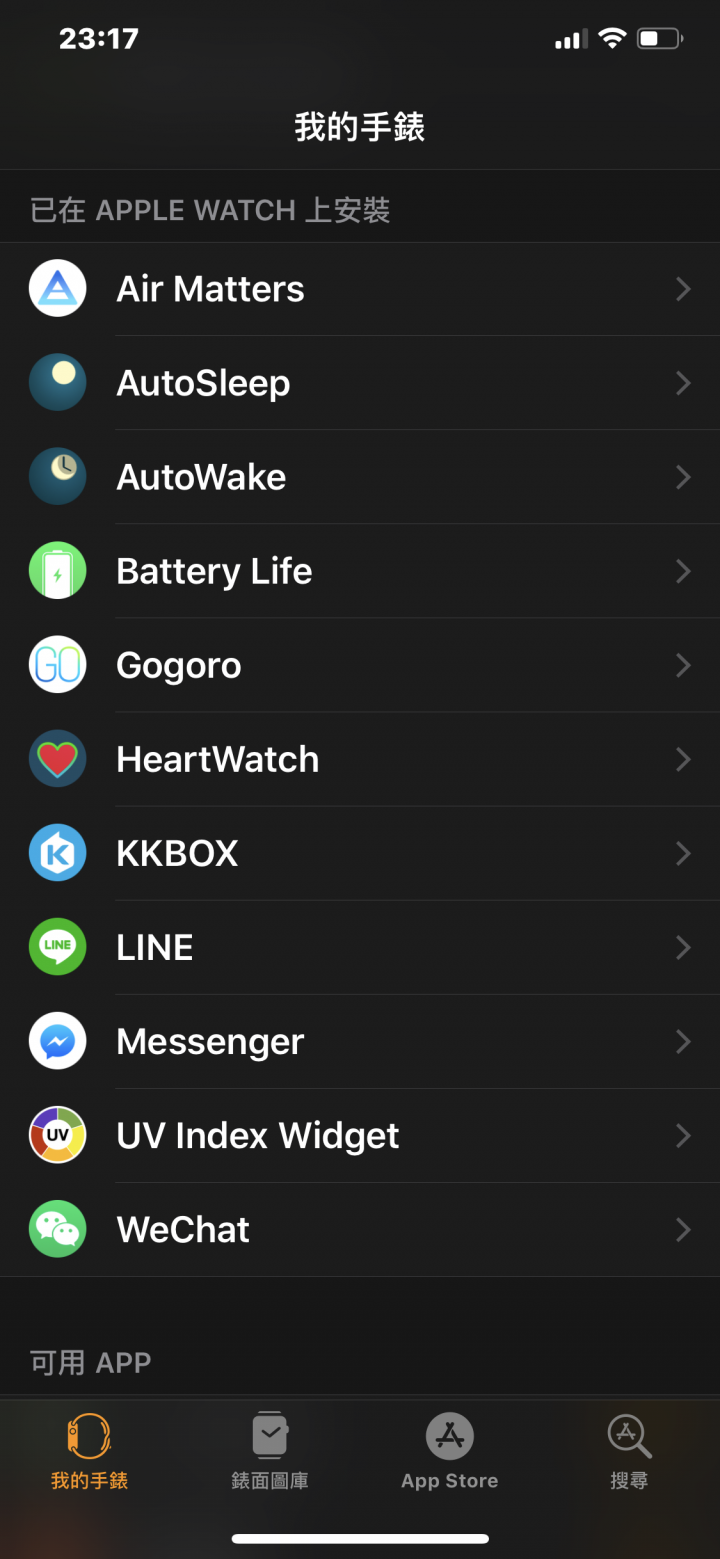Open the Messenger row
The width and height of the screenshot is (720, 1559).
360,1041
